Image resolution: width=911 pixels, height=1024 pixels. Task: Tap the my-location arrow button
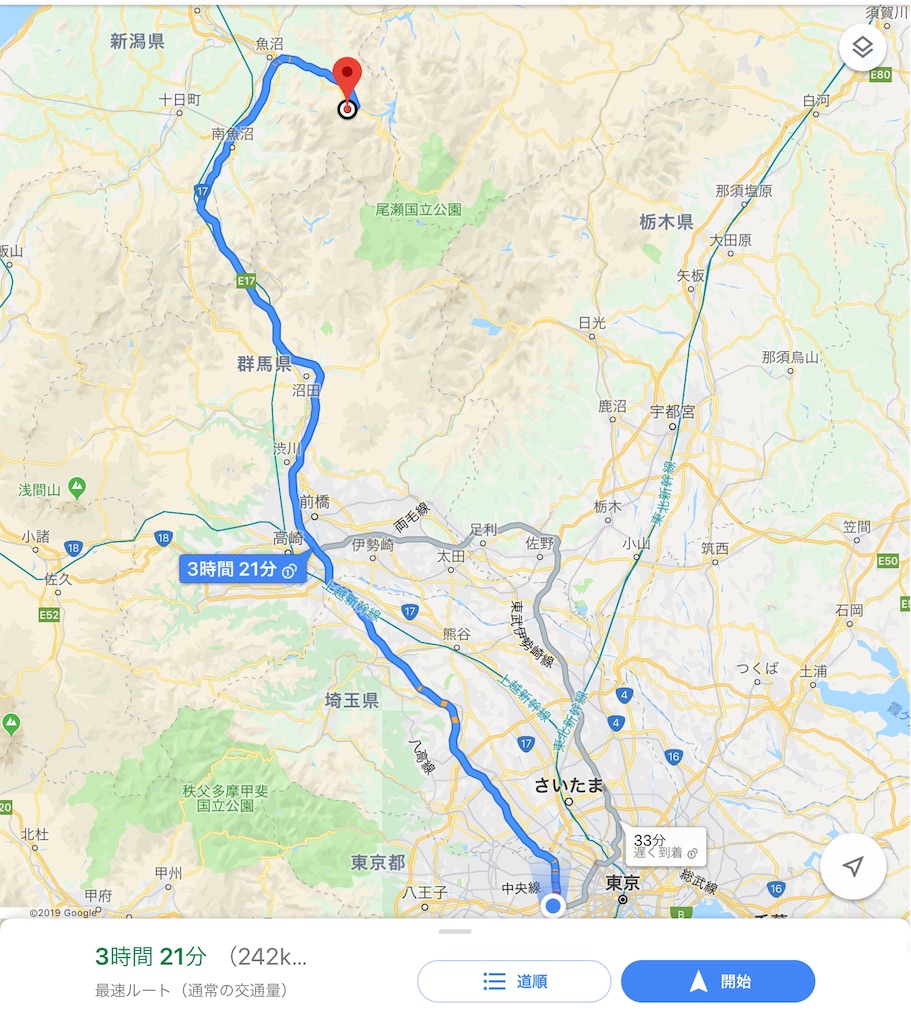(x=853, y=866)
